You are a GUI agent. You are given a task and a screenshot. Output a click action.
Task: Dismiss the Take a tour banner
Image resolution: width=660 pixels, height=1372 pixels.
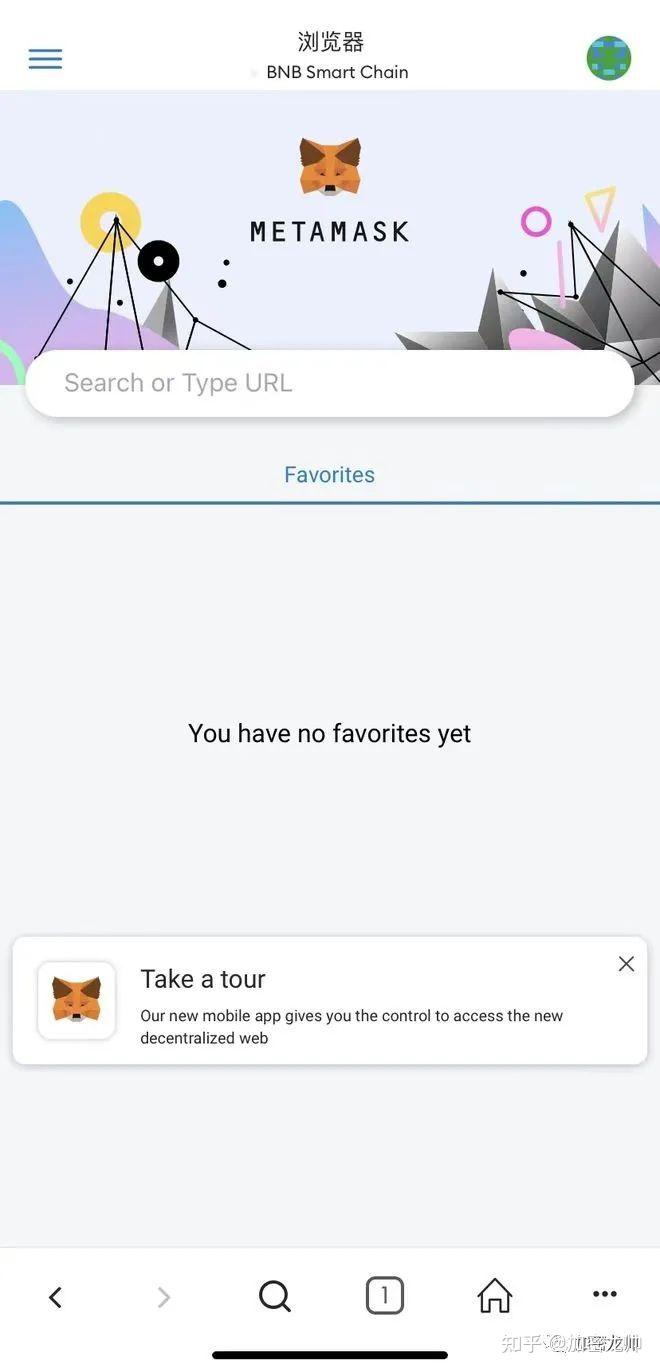[626, 964]
